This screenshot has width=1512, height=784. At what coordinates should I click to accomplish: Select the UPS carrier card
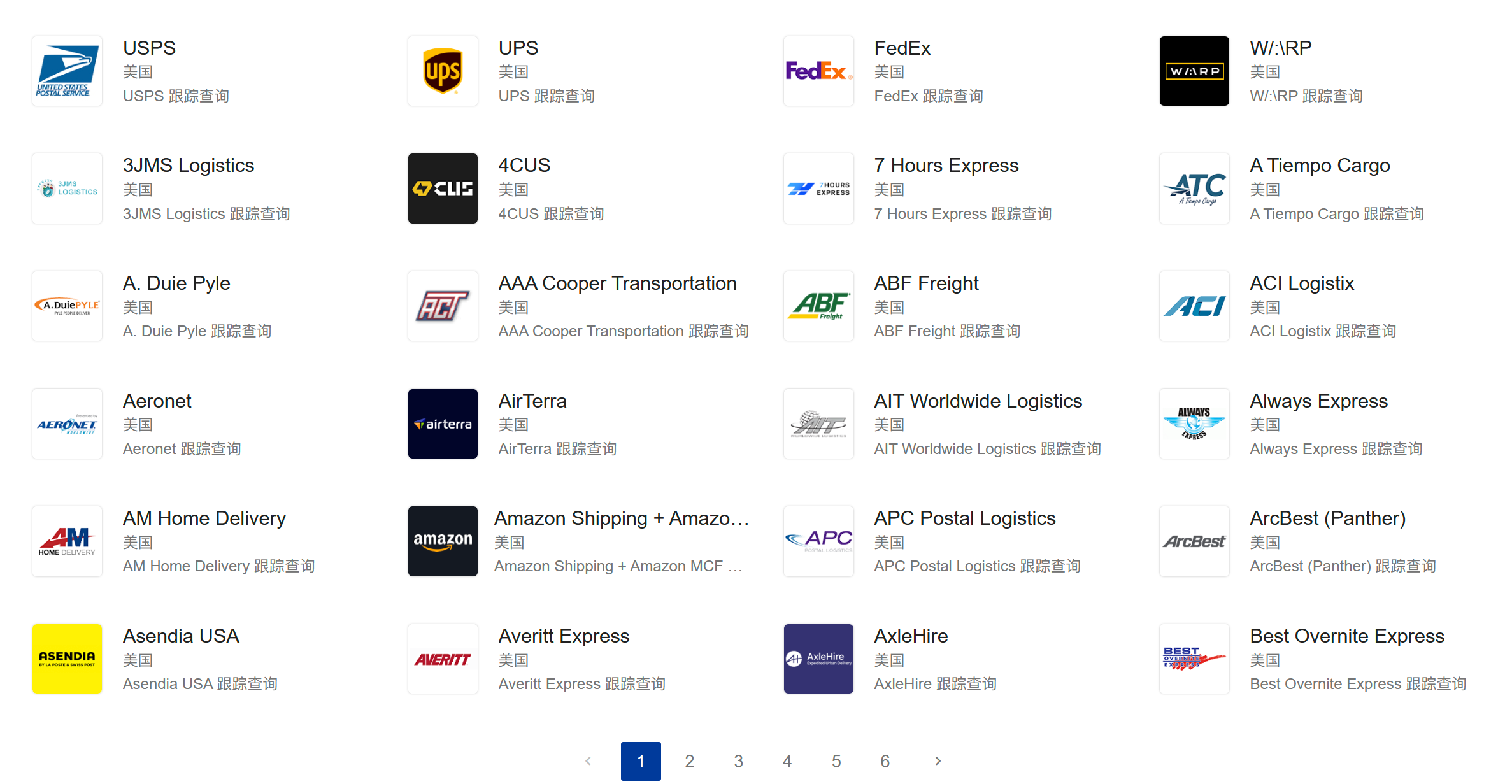tap(518, 48)
